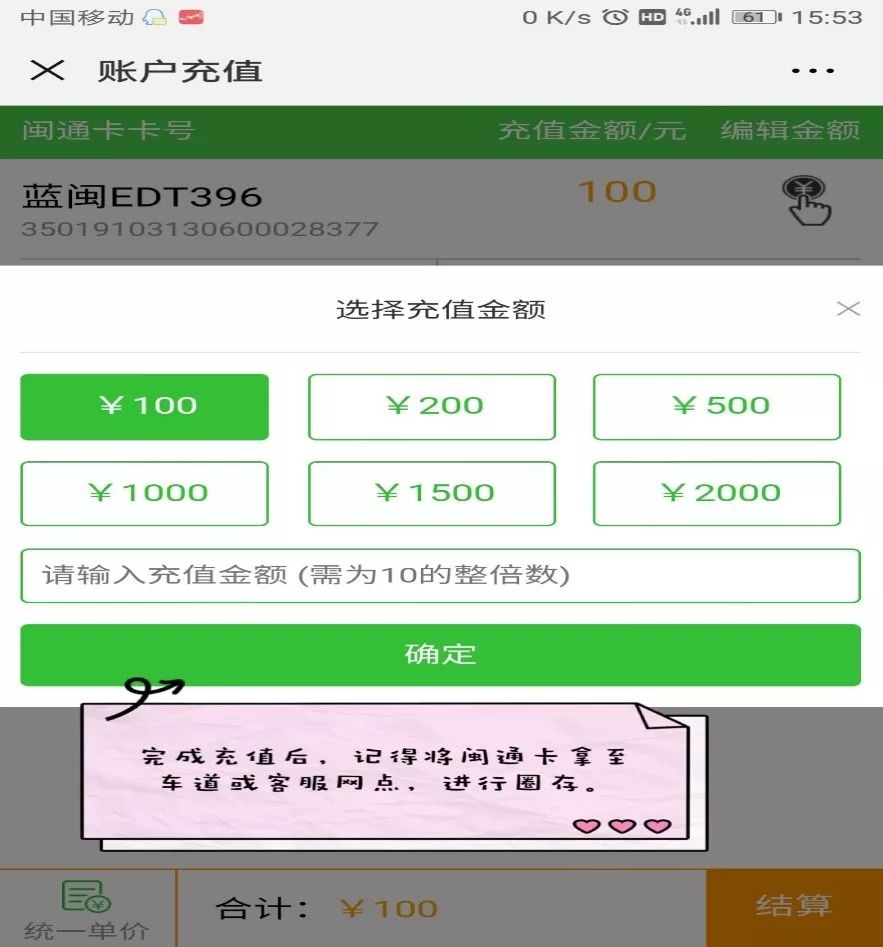The width and height of the screenshot is (883, 947).
Task: Pick the ¥2000 recharge amount
Action: [716, 493]
